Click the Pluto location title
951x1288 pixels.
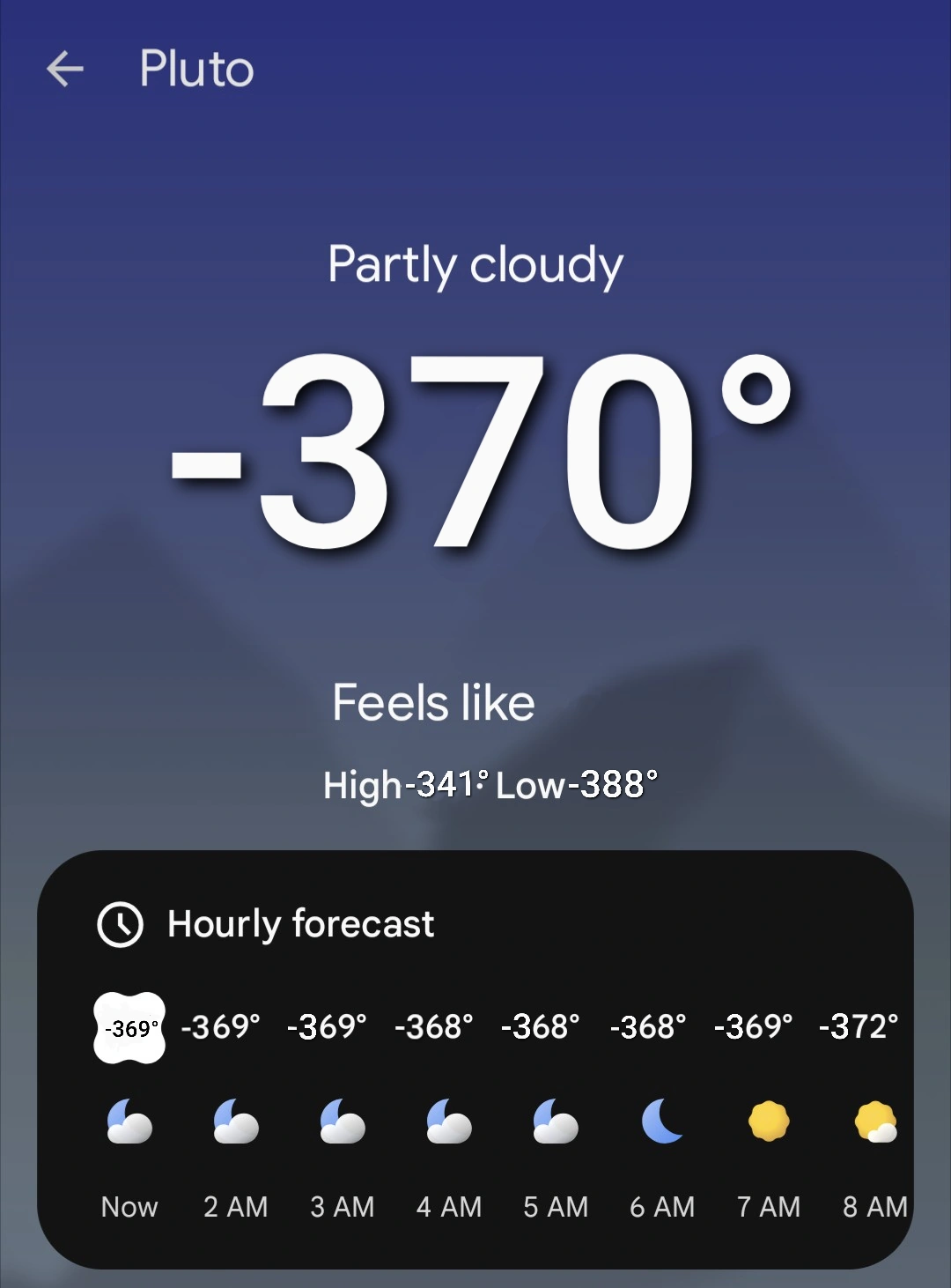point(195,69)
